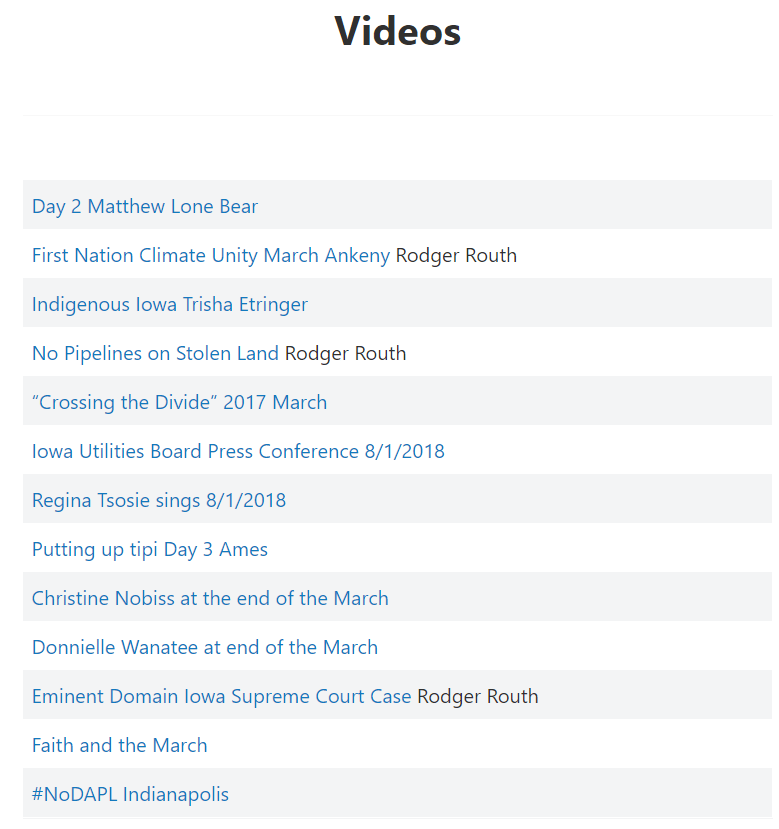779x829 pixels.
Task: View Eminent Domain Iowa Supreme Court Case video
Action: tap(221, 697)
